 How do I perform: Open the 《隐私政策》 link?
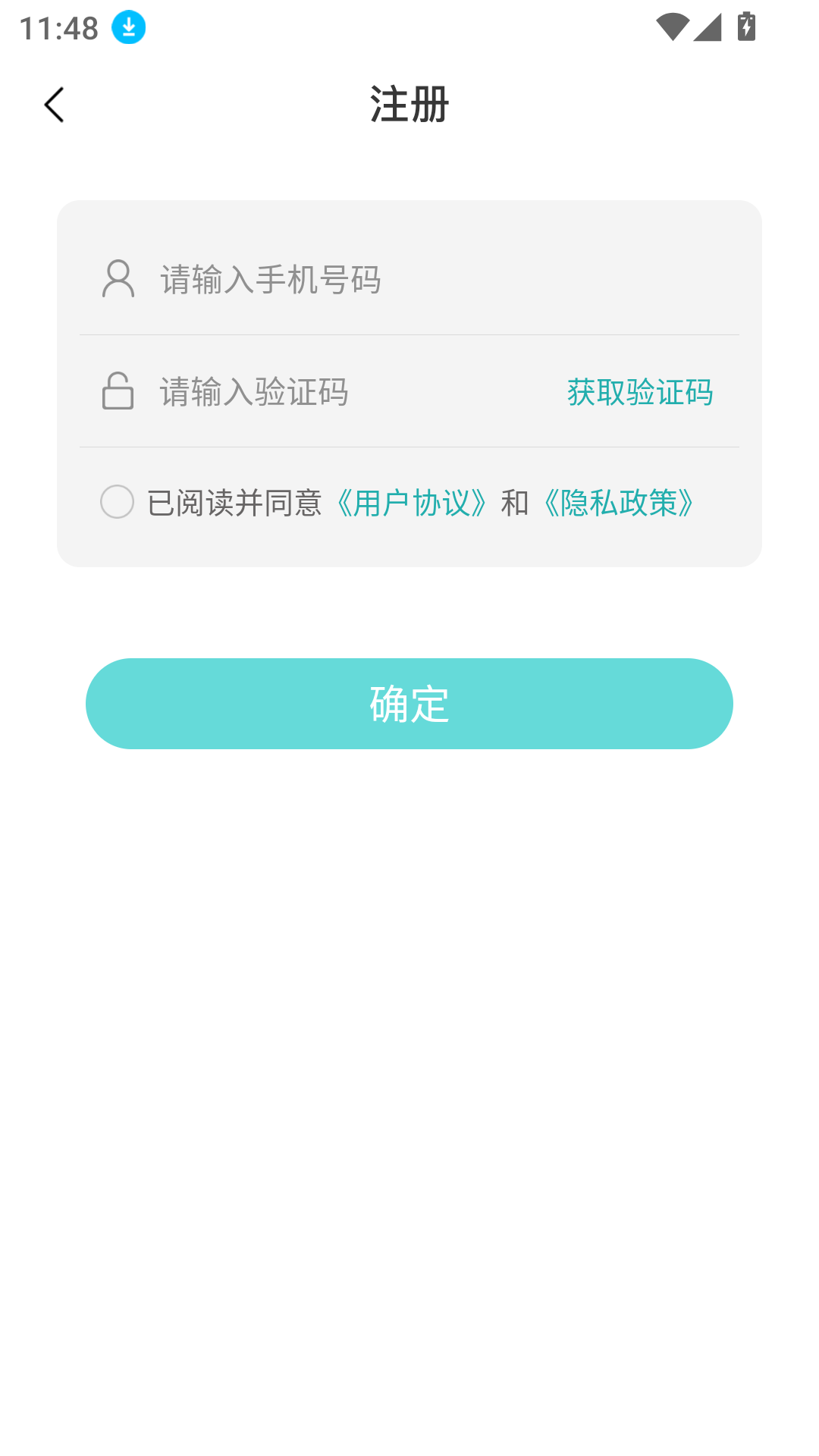tap(619, 503)
